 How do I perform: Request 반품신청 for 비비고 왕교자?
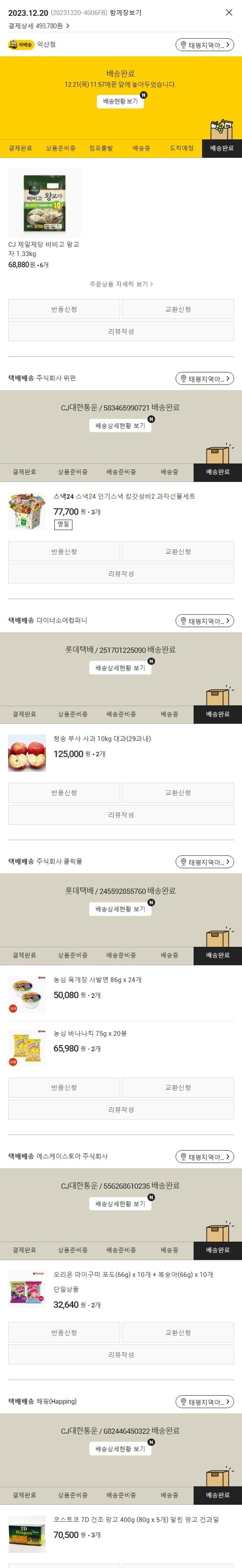click(x=64, y=309)
